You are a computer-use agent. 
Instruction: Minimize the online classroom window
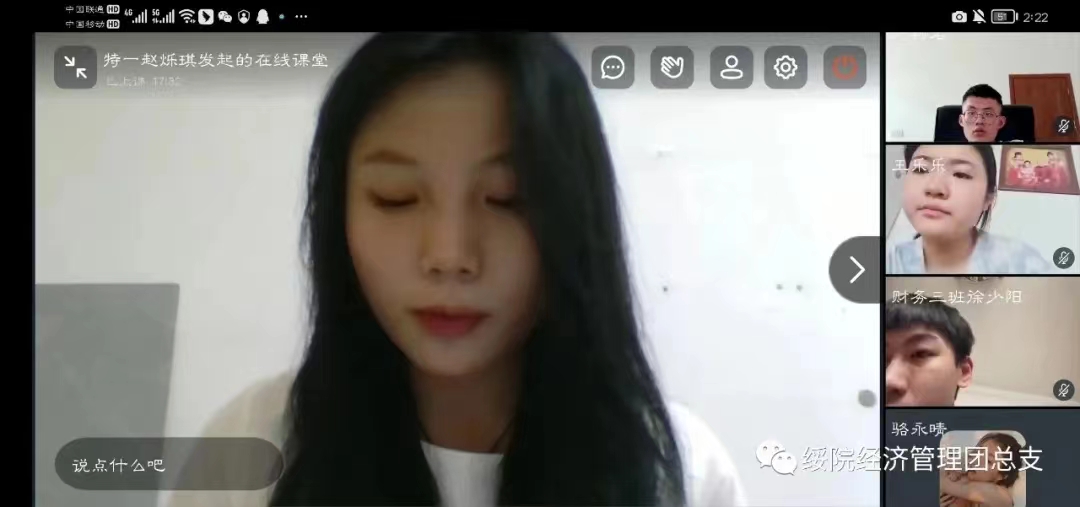[75, 67]
